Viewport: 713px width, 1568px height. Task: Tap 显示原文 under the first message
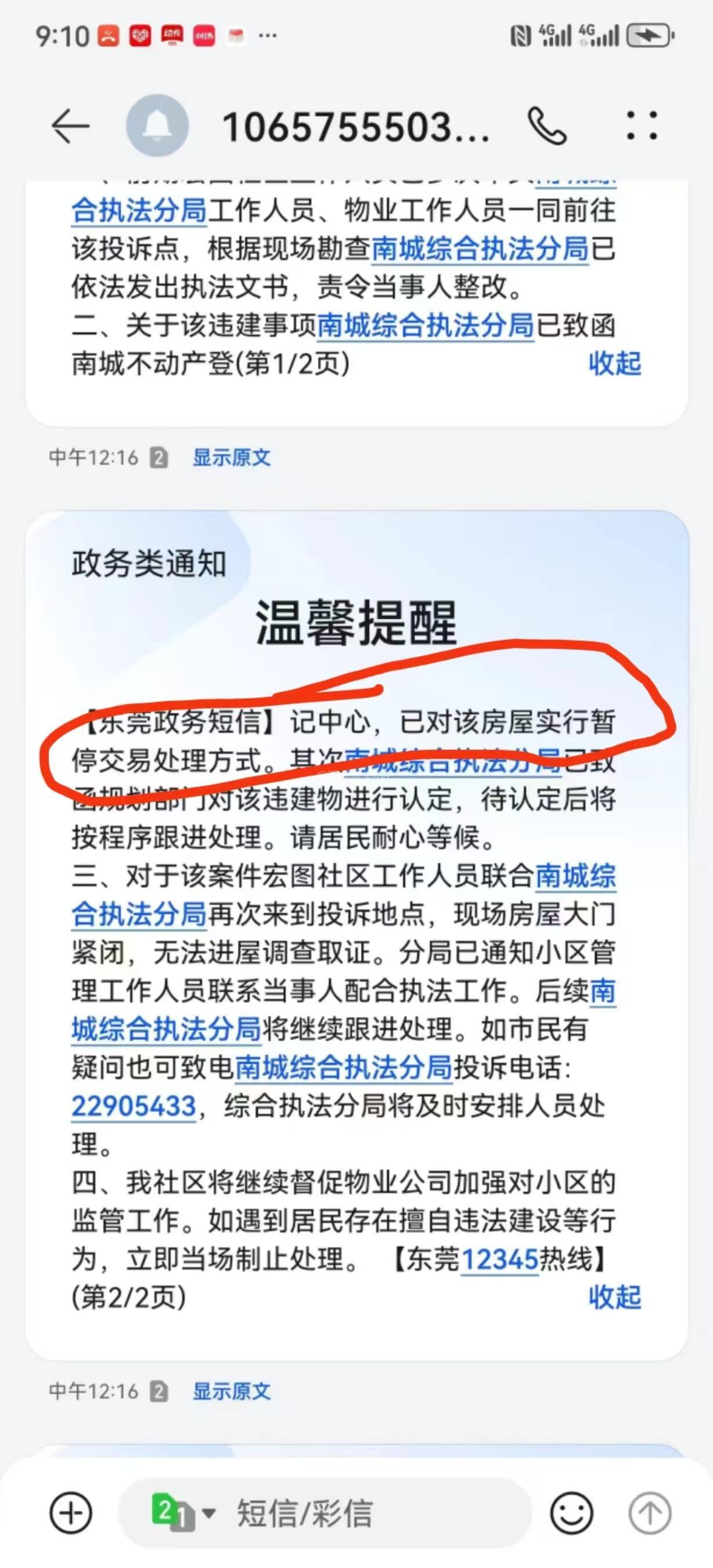[x=231, y=457]
